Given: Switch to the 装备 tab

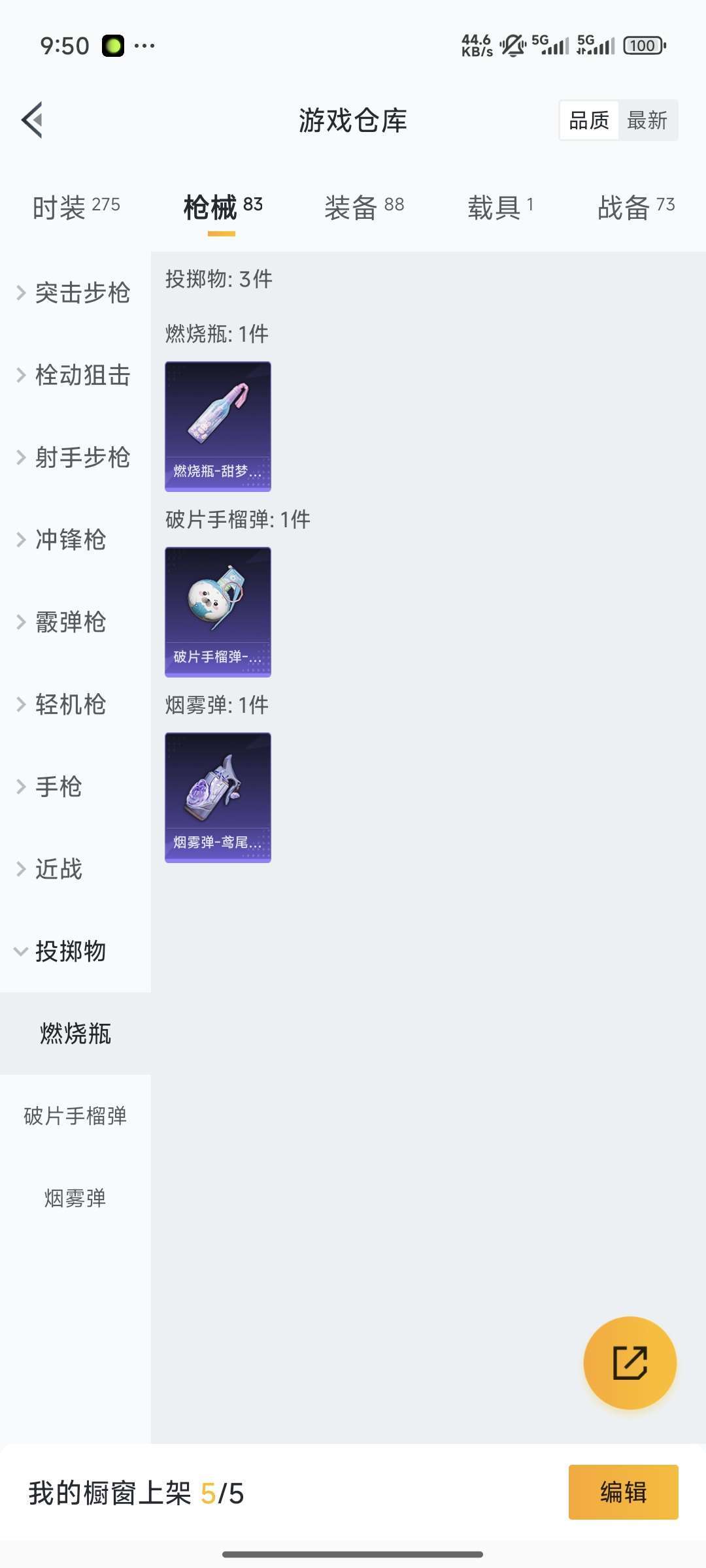Looking at the screenshot, I should coord(364,207).
